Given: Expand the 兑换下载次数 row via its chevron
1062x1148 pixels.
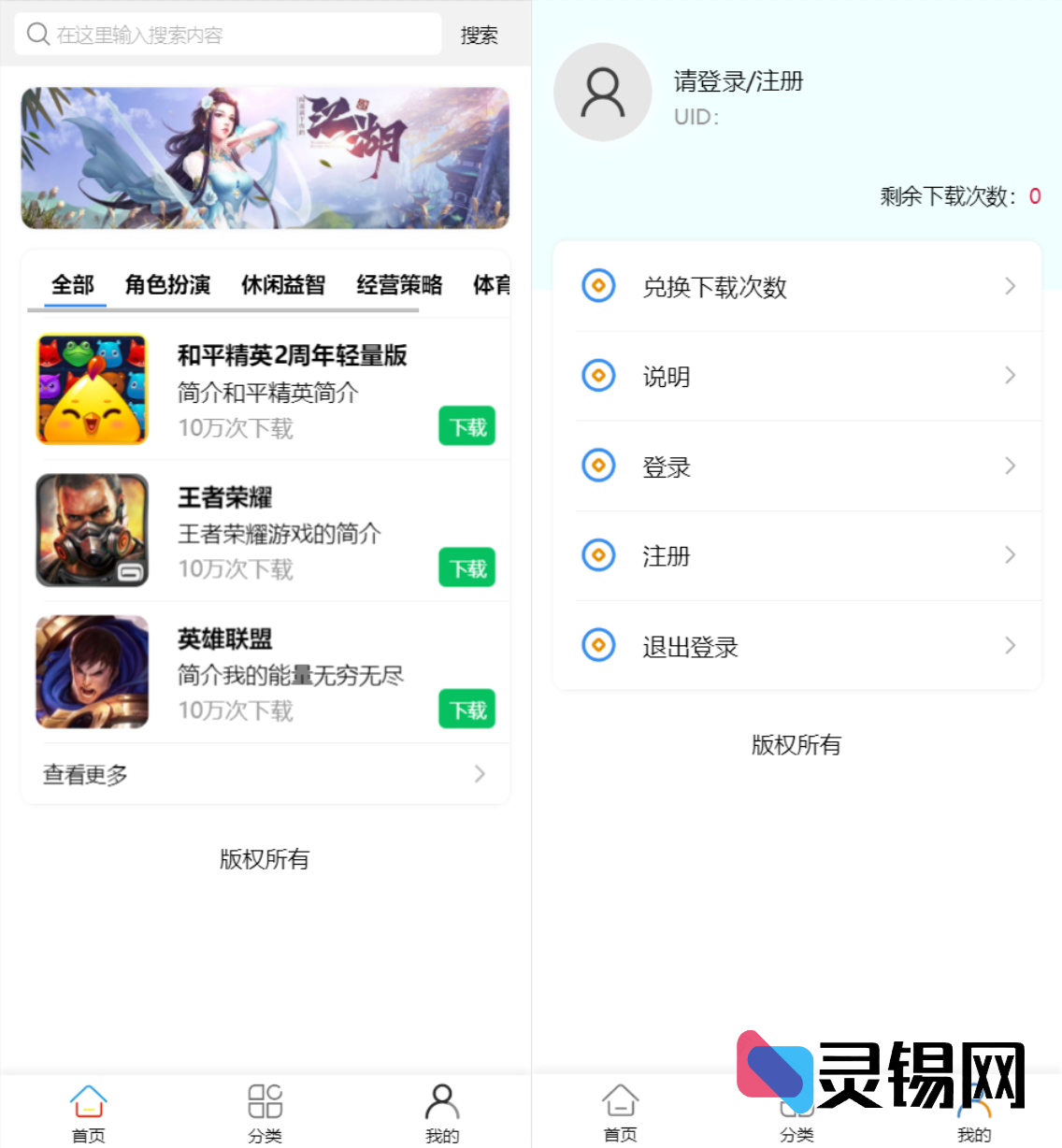Looking at the screenshot, I should click(1010, 286).
